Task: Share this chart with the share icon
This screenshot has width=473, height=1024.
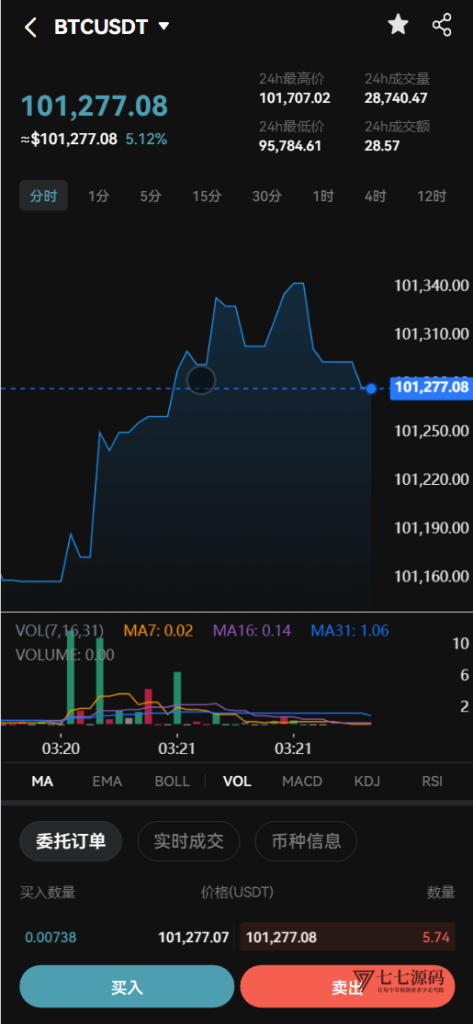Action: tap(442, 25)
